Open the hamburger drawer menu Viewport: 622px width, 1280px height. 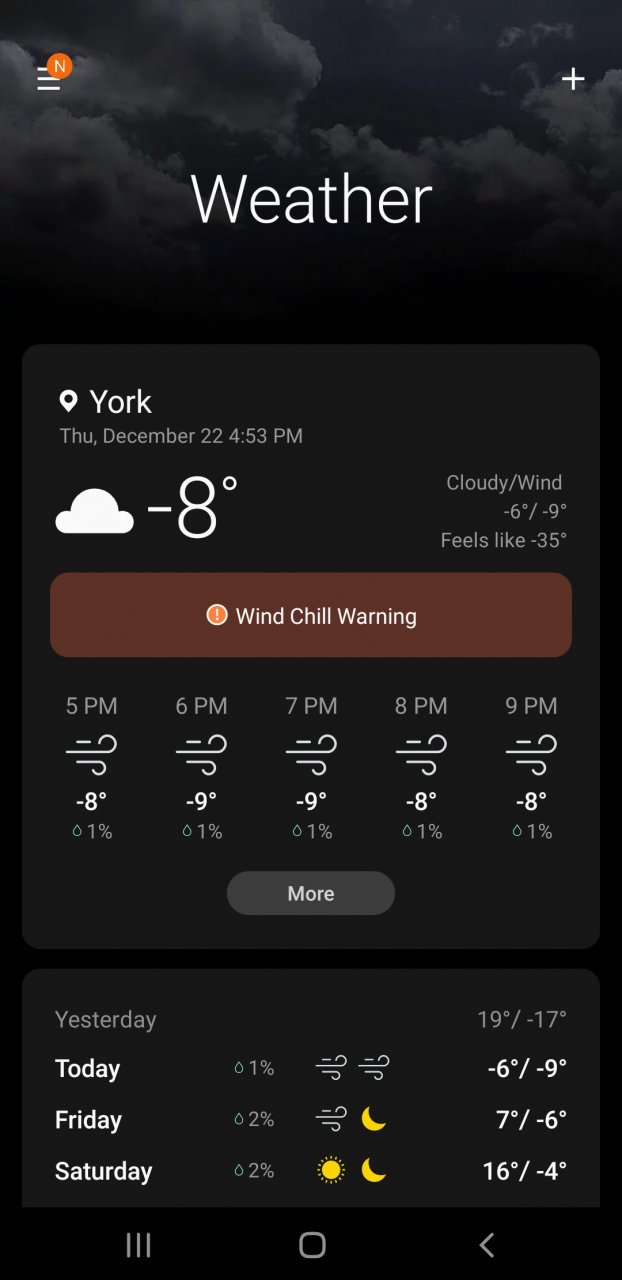(x=49, y=78)
